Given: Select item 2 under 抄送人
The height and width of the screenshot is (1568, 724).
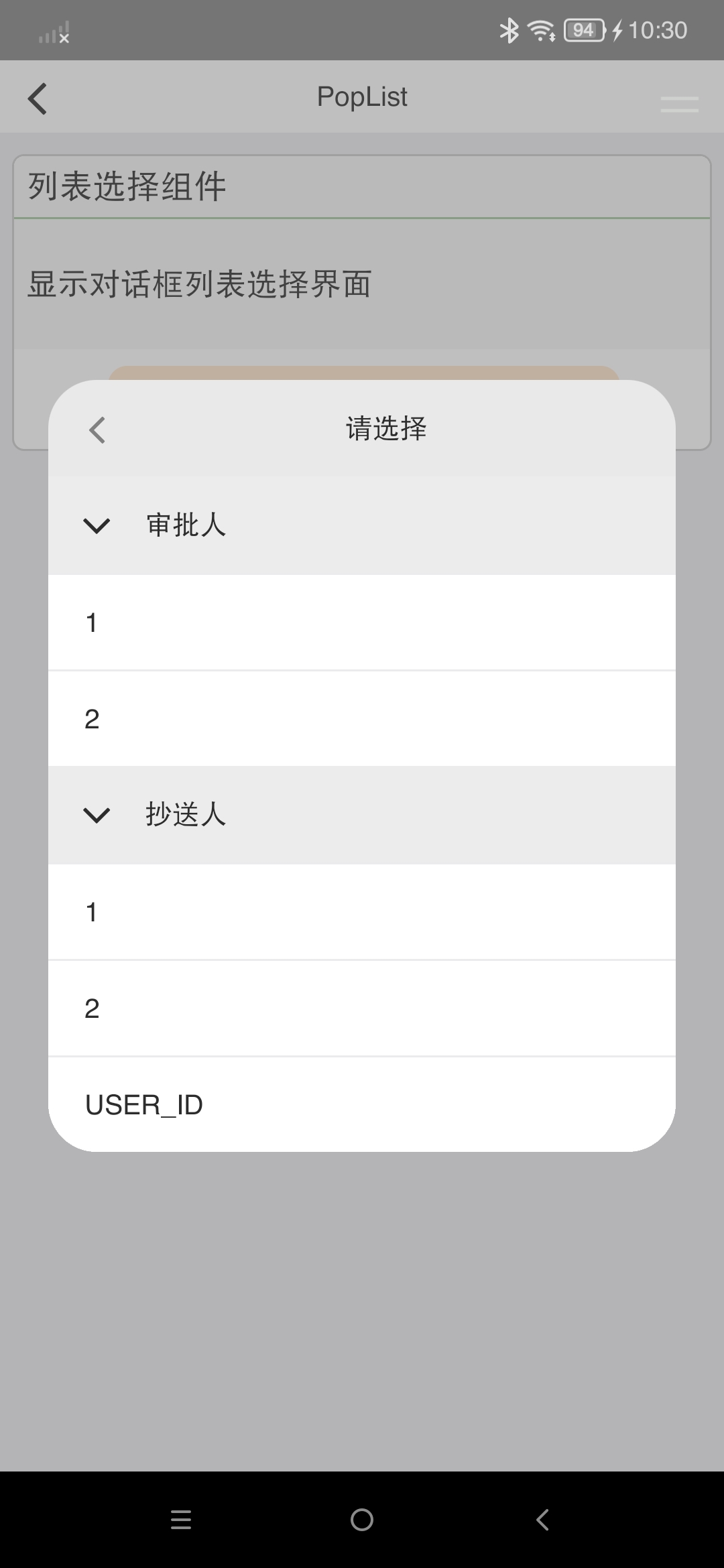Looking at the screenshot, I should click(362, 1008).
